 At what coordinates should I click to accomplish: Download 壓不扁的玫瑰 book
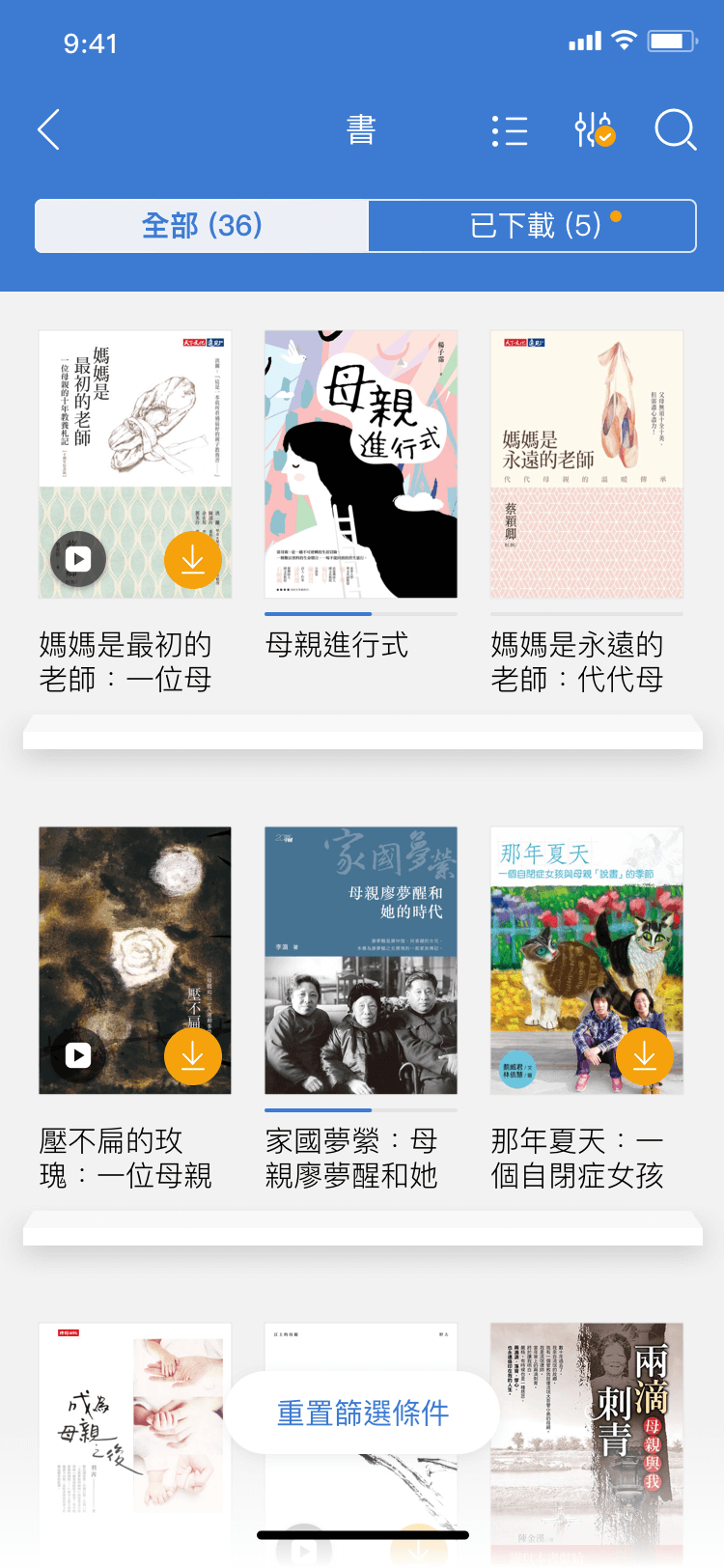(x=193, y=1056)
